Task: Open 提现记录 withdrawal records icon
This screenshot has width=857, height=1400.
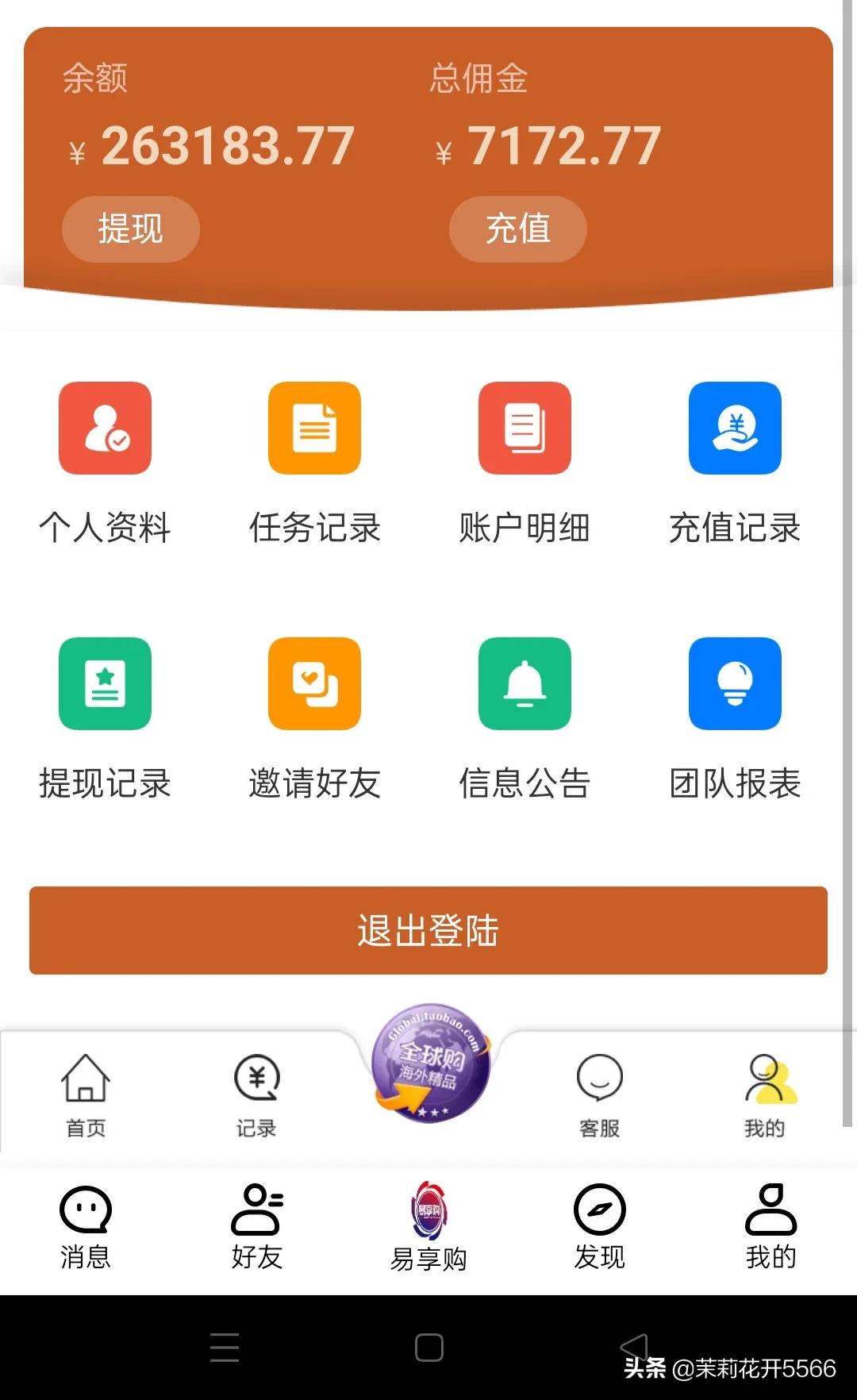Action: point(104,684)
